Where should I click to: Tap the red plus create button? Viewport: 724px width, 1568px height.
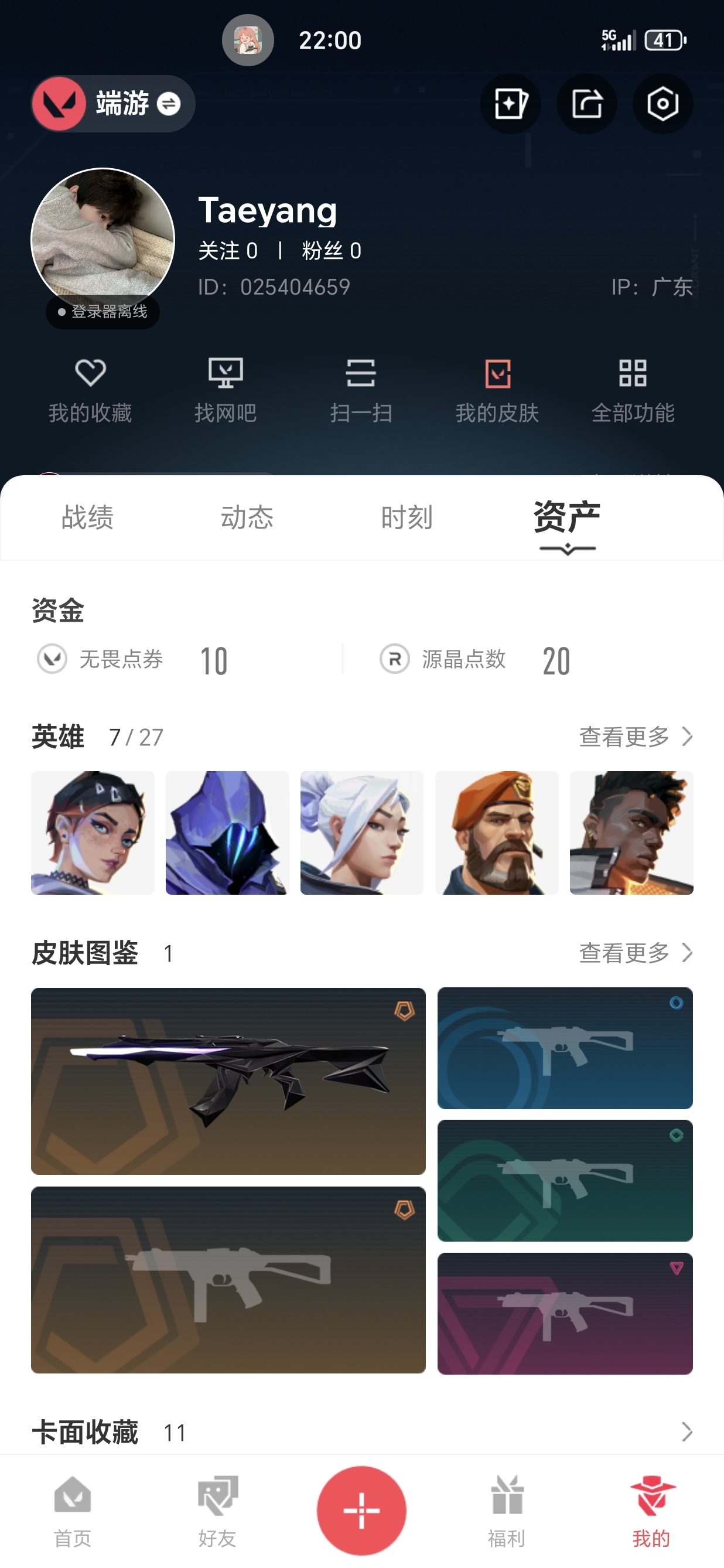click(361, 1511)
